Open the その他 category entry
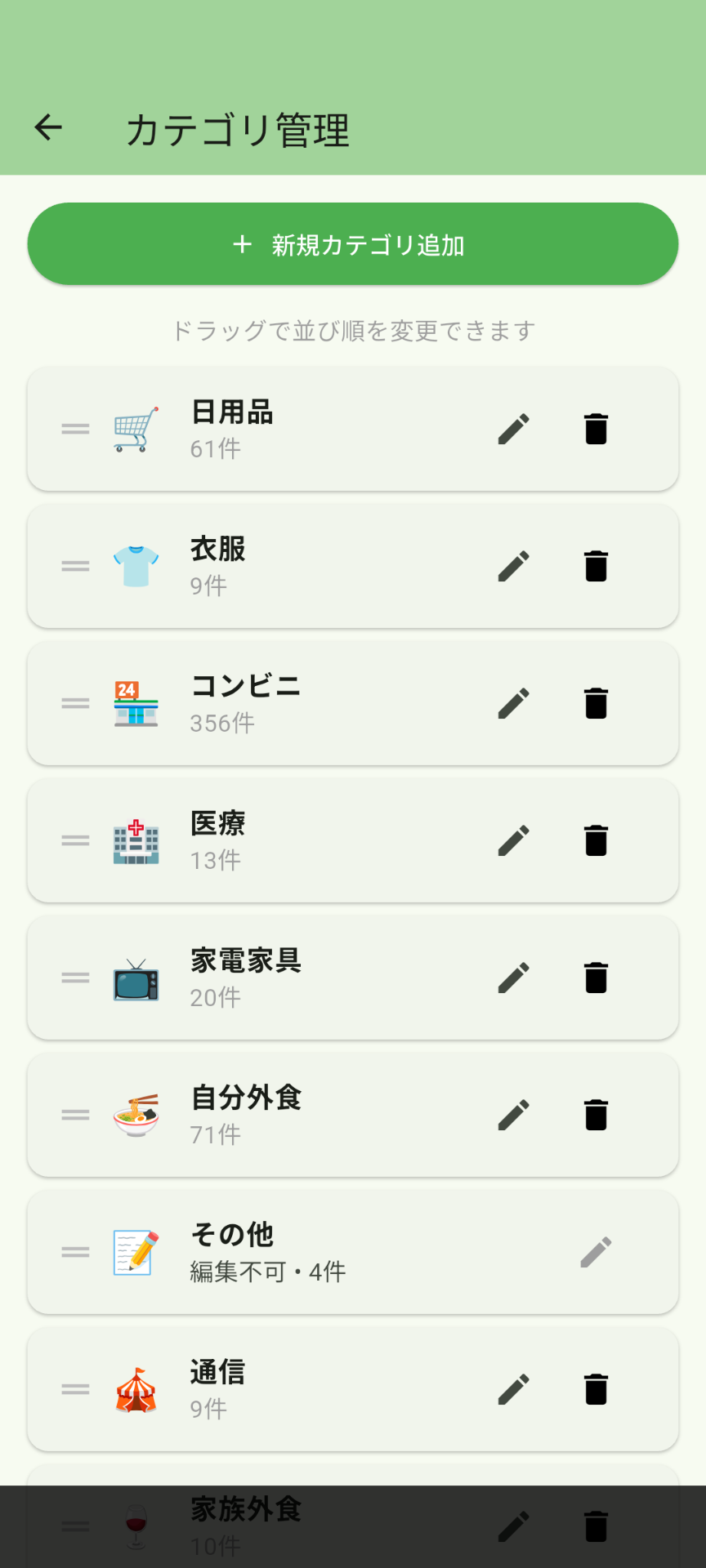706x1568 pixels. pyautogui.click(x=327, y=1252)
